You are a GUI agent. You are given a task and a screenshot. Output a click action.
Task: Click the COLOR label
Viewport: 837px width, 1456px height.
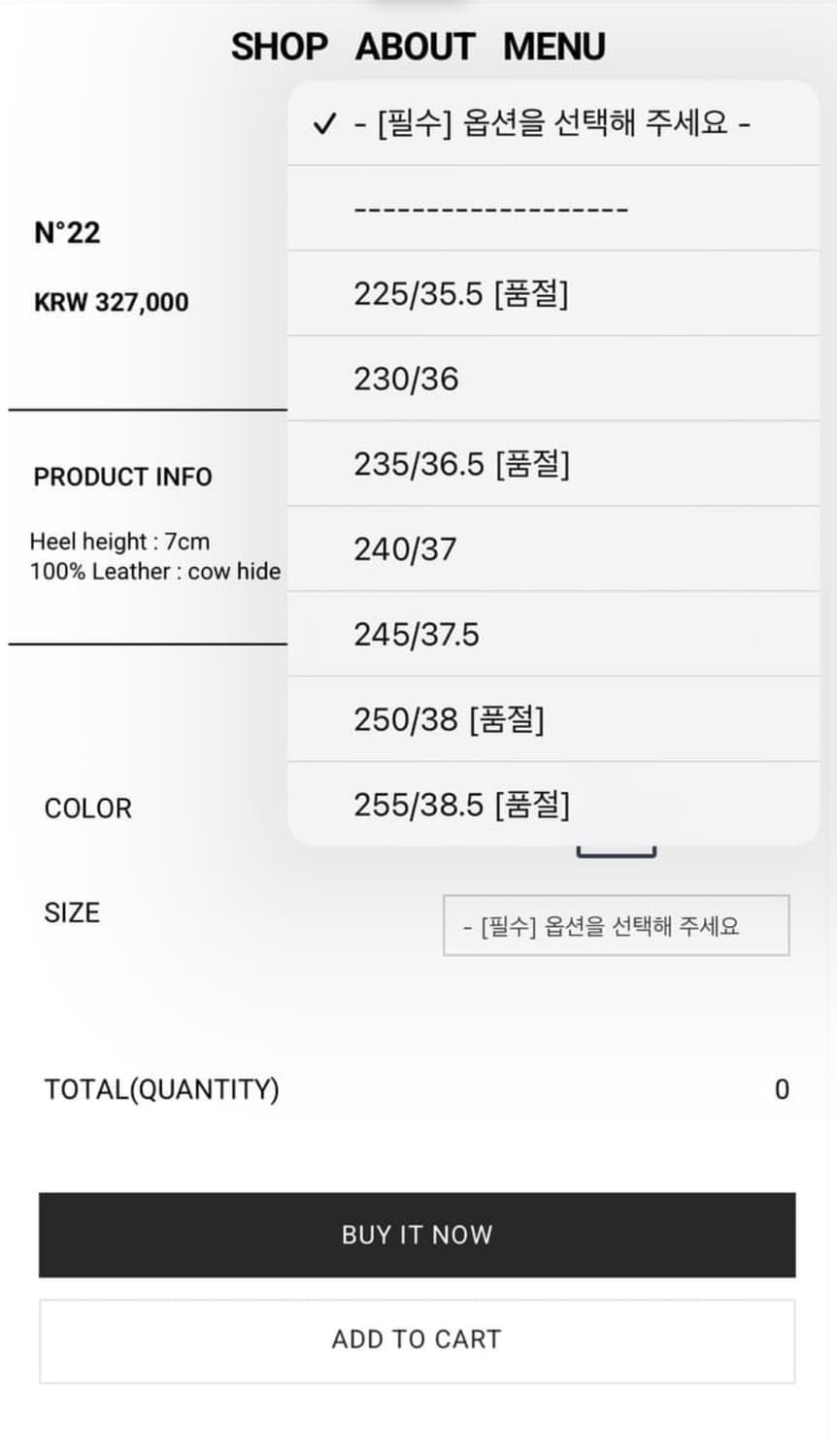click(x=87, y=808)
